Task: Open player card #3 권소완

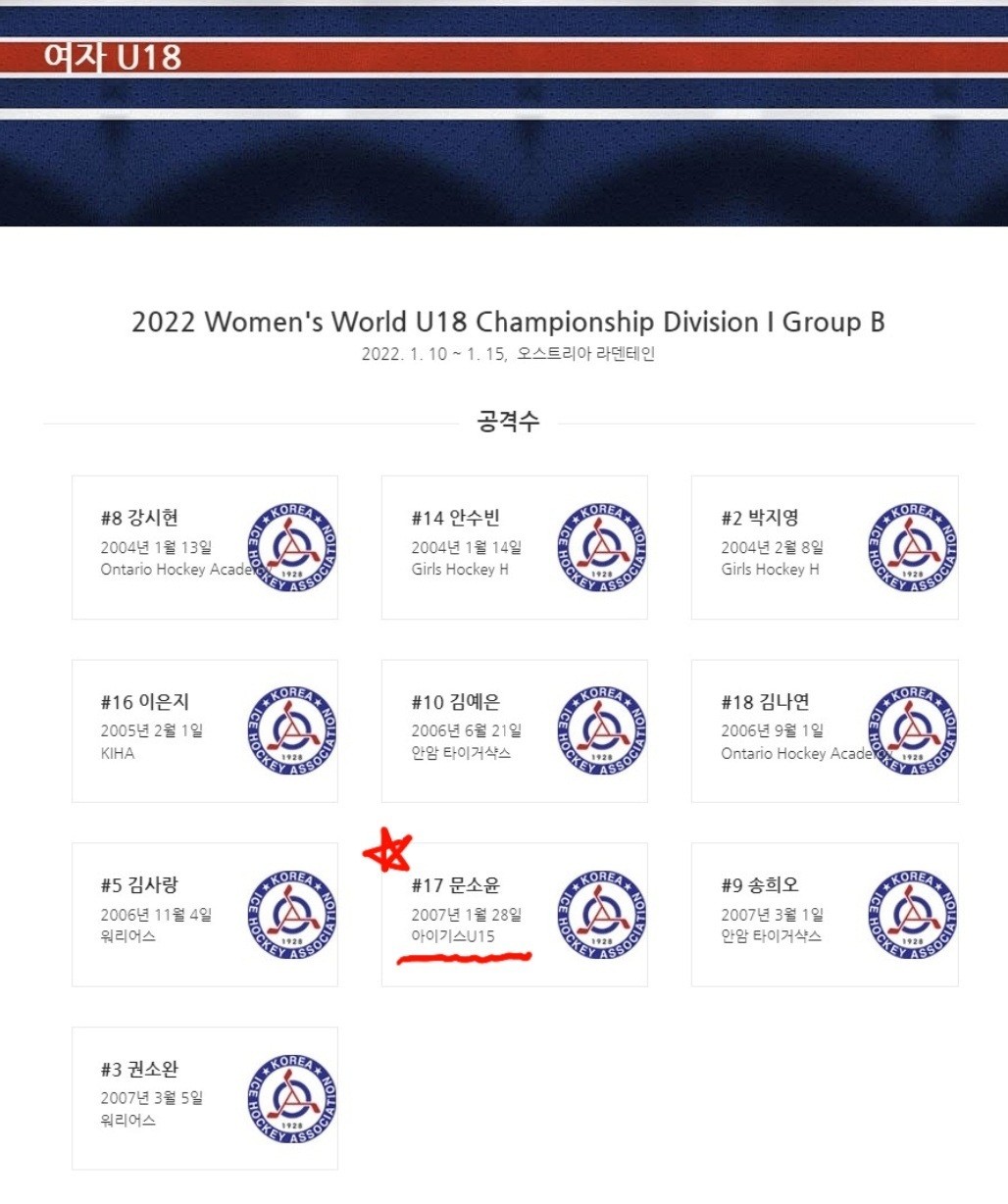Action: click(x=204, y=1097)
